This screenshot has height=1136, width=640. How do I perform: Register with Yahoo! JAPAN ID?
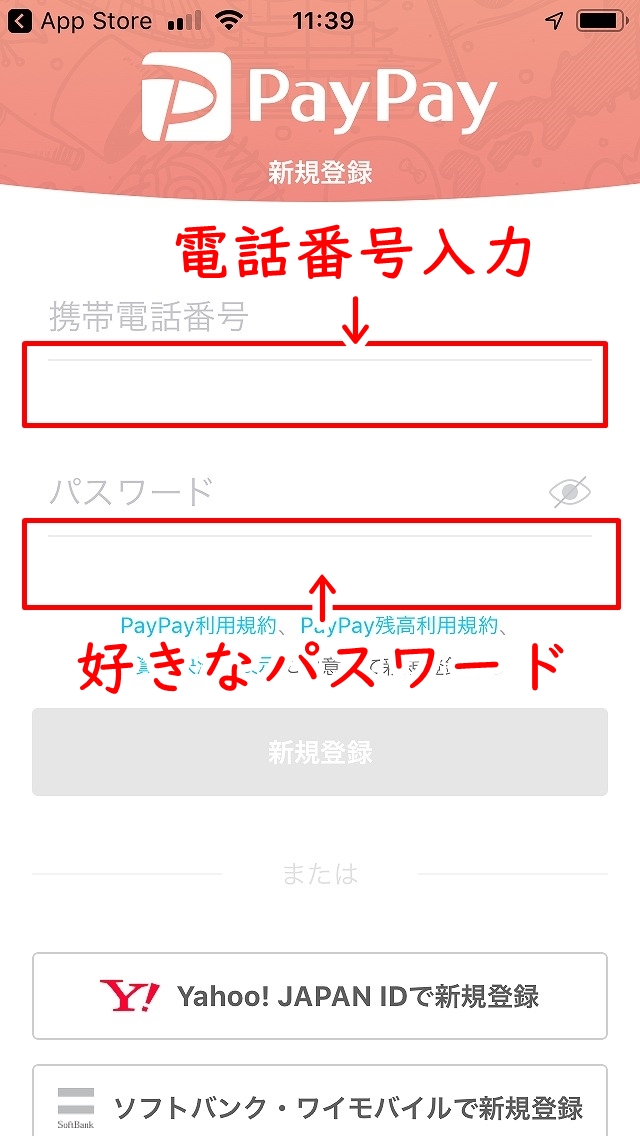click(320, 996)
